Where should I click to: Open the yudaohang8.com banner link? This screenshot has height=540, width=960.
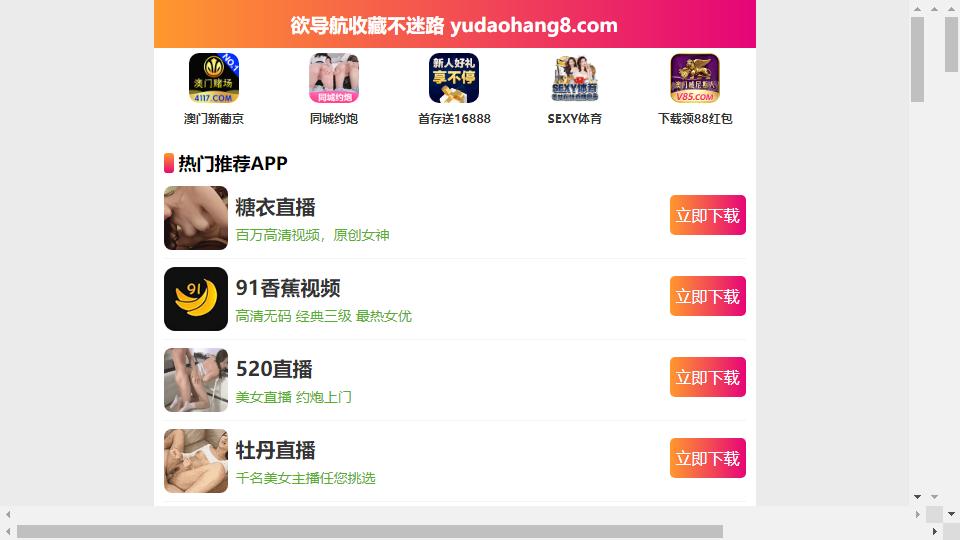tap(454, 25)
